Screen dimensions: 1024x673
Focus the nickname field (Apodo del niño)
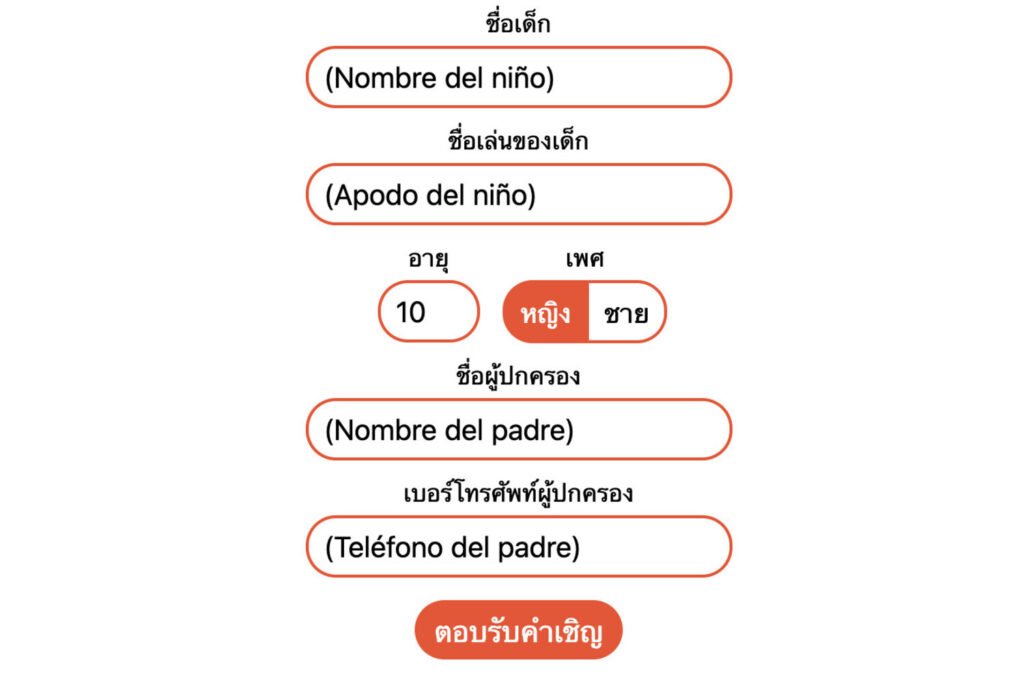coord(518,194)
